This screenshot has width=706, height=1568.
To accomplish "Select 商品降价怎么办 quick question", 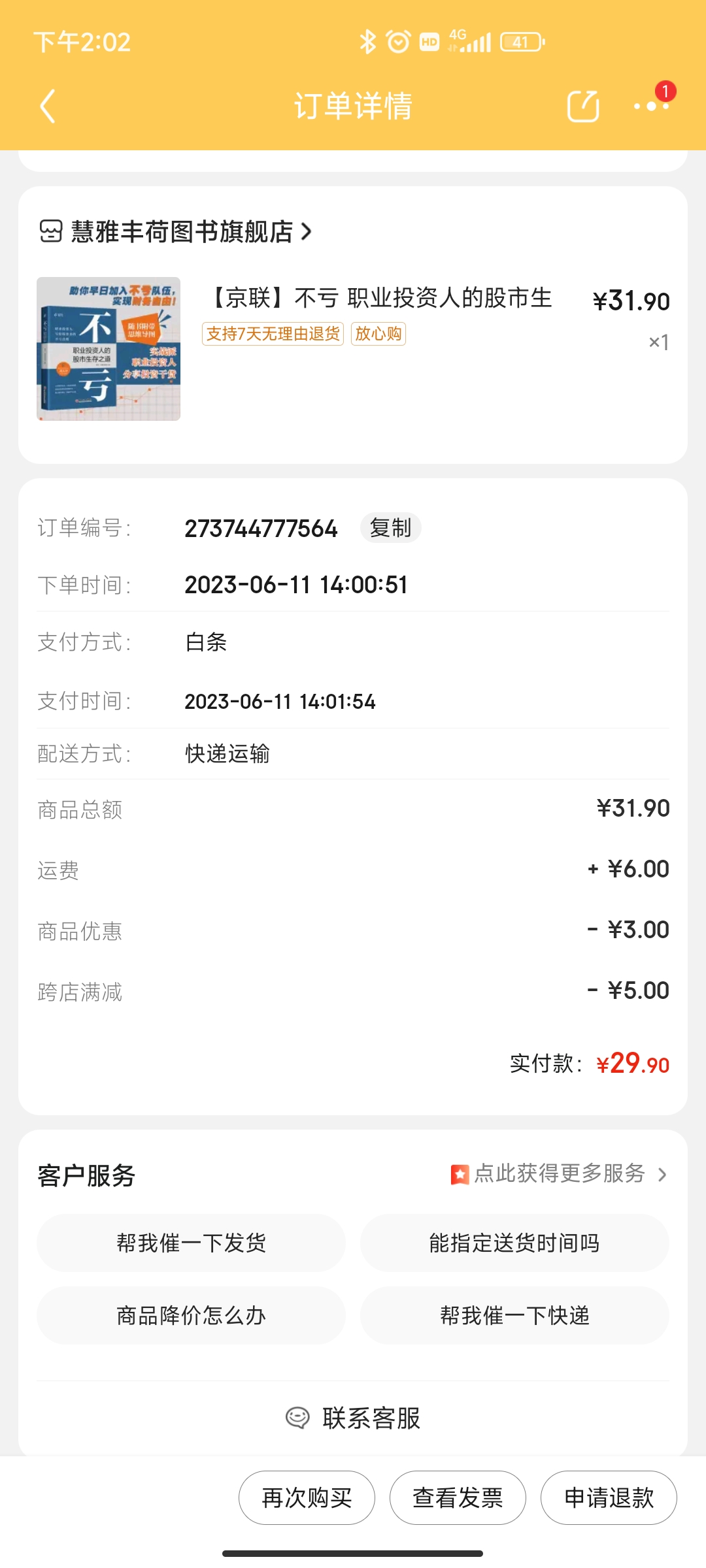I will click(191, 1315).
